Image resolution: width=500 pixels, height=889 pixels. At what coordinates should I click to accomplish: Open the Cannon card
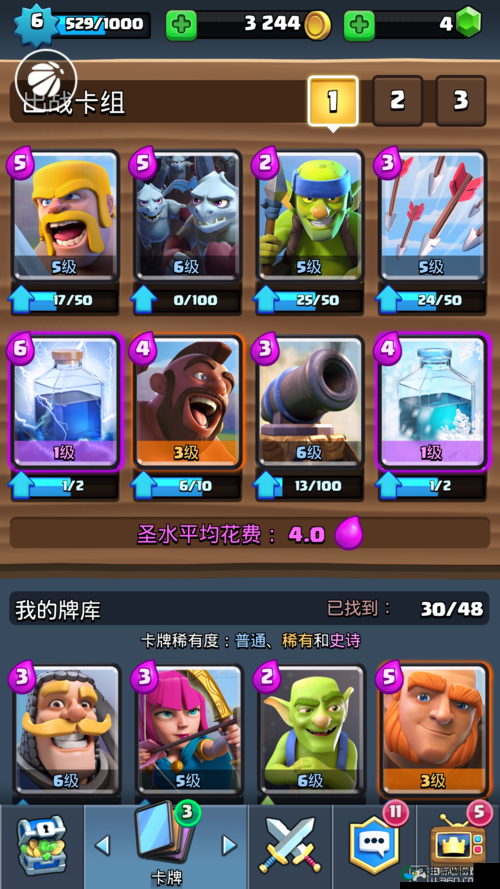[x=310, y=402]
